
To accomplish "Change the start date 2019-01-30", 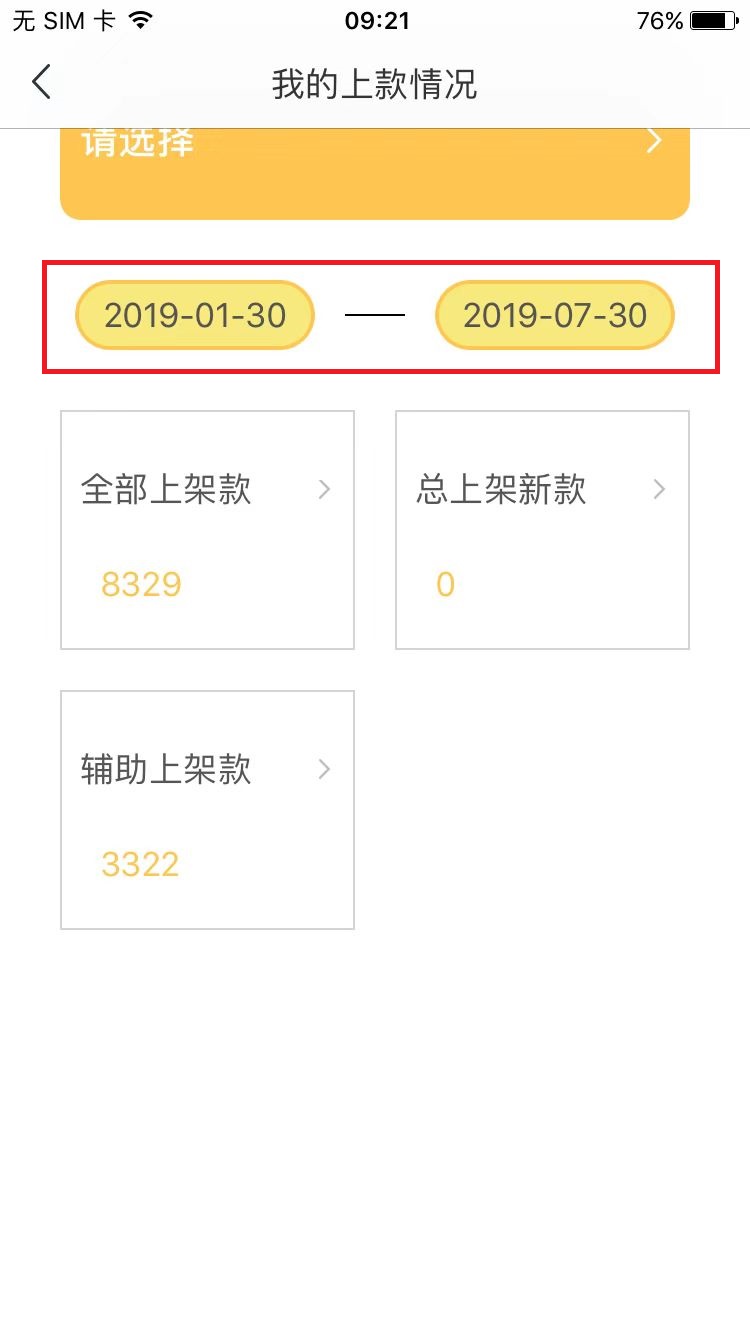I will pos(195,315).
